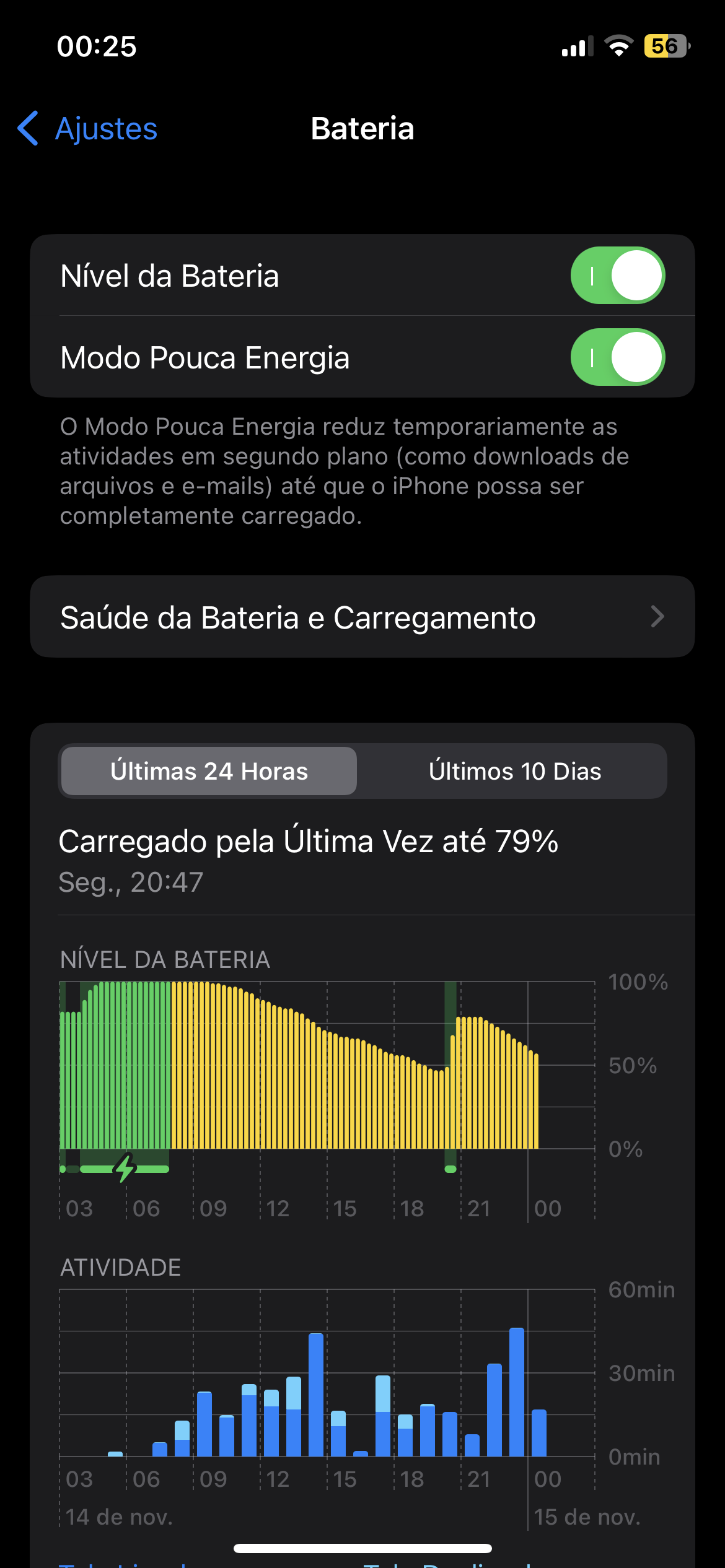The width and height of the screenshot is (725, 1568).
Task: Switch to Últimos 10 Dias view
Action: (x=514, y=771)
